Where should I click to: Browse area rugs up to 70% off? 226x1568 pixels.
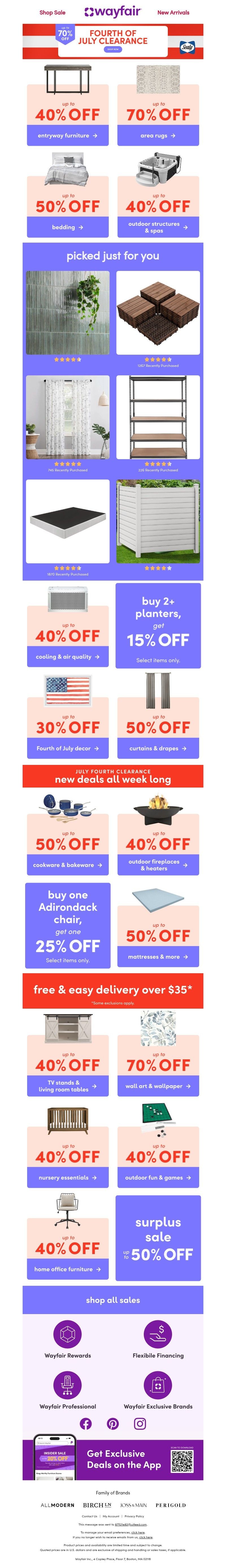pos(158,136)
